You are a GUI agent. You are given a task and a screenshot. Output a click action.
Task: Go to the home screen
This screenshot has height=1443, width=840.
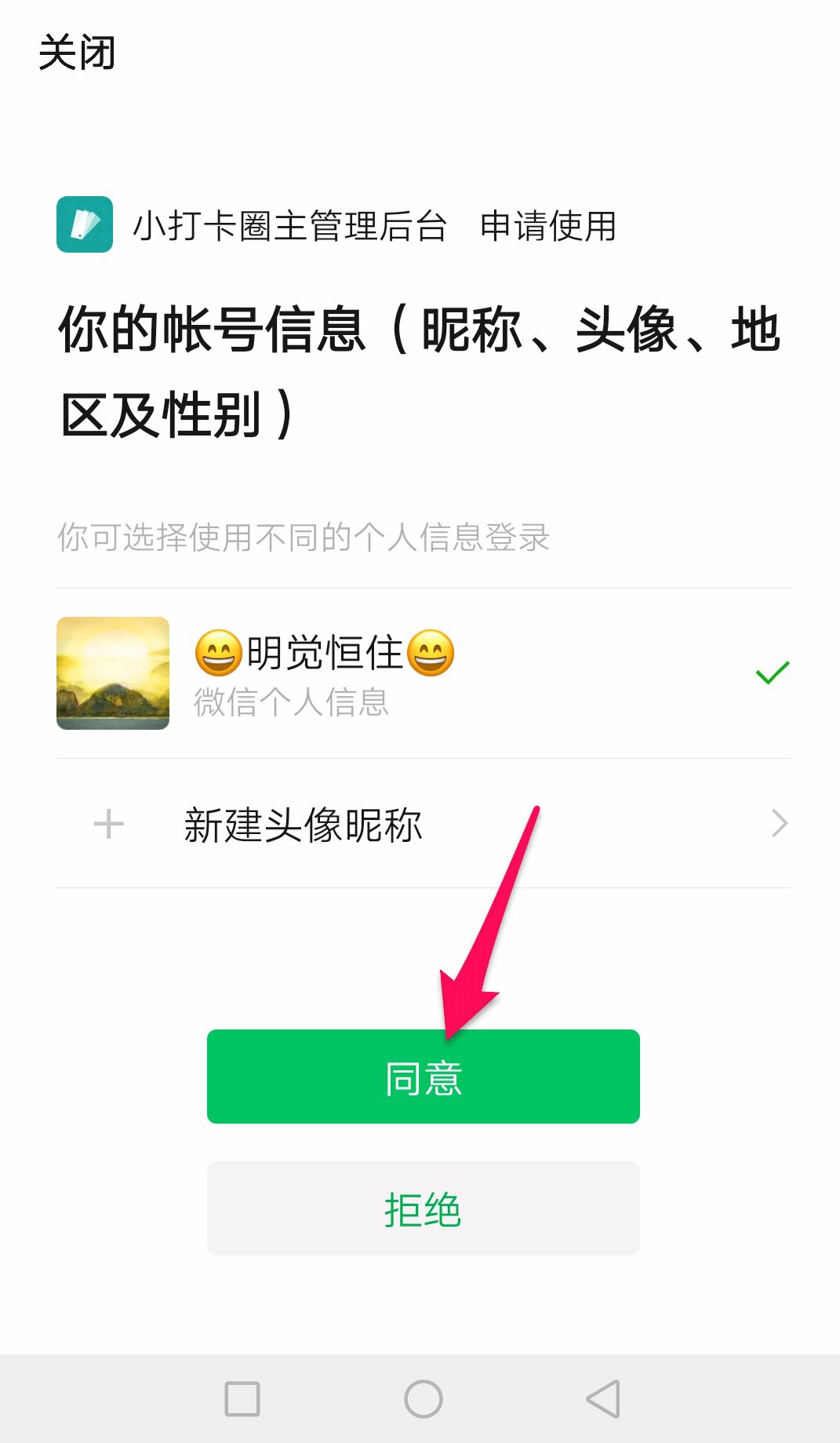(x=423, y=1399)
